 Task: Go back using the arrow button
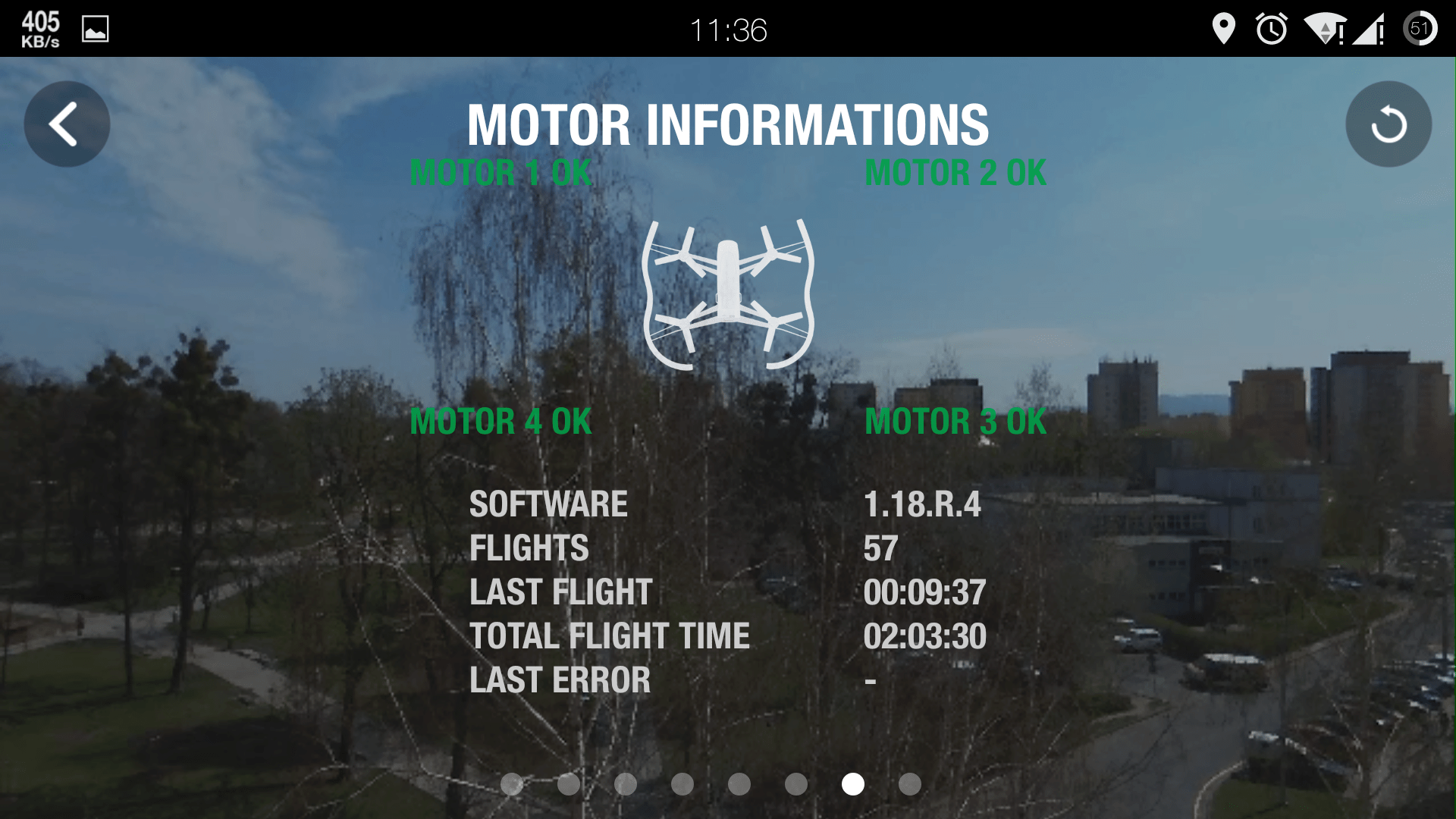coord(67,124)
